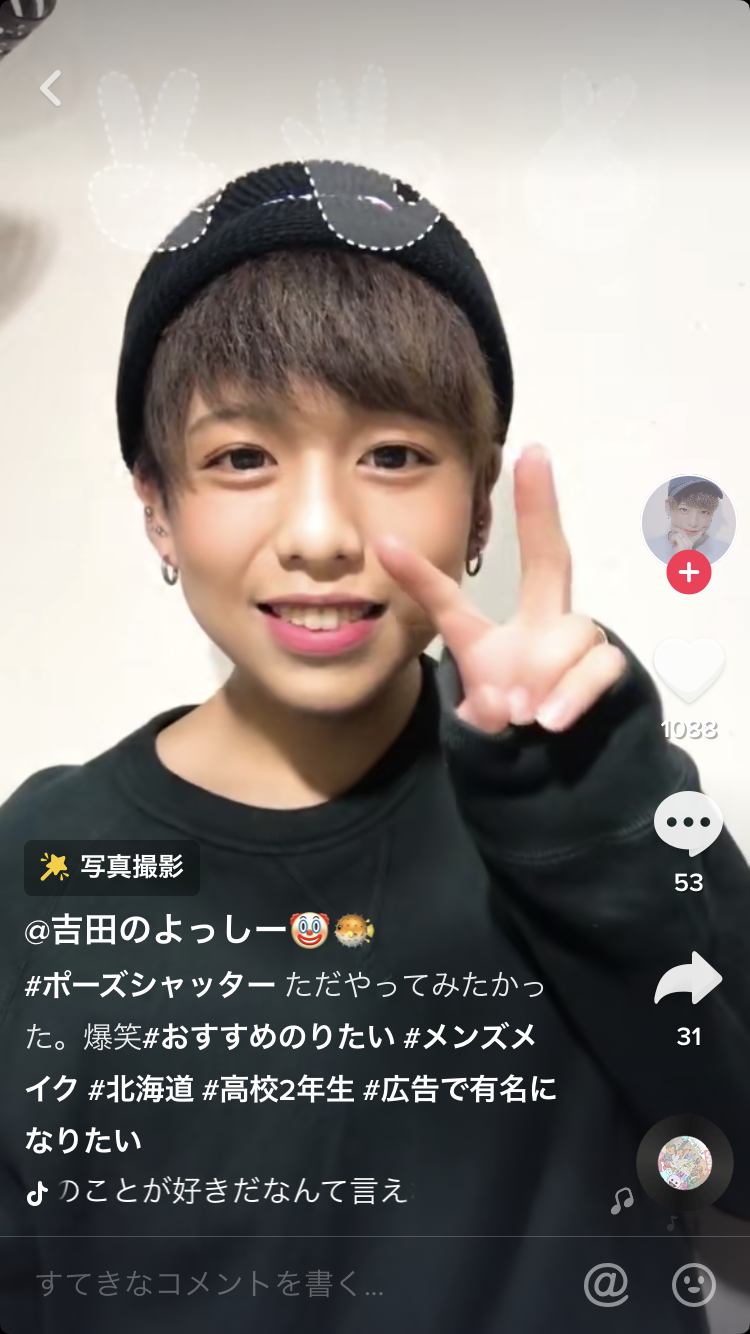The height and width of the screenshot is (1334, 750).
Task: Open the comments bubble
Action: click(x=688, y=823)
